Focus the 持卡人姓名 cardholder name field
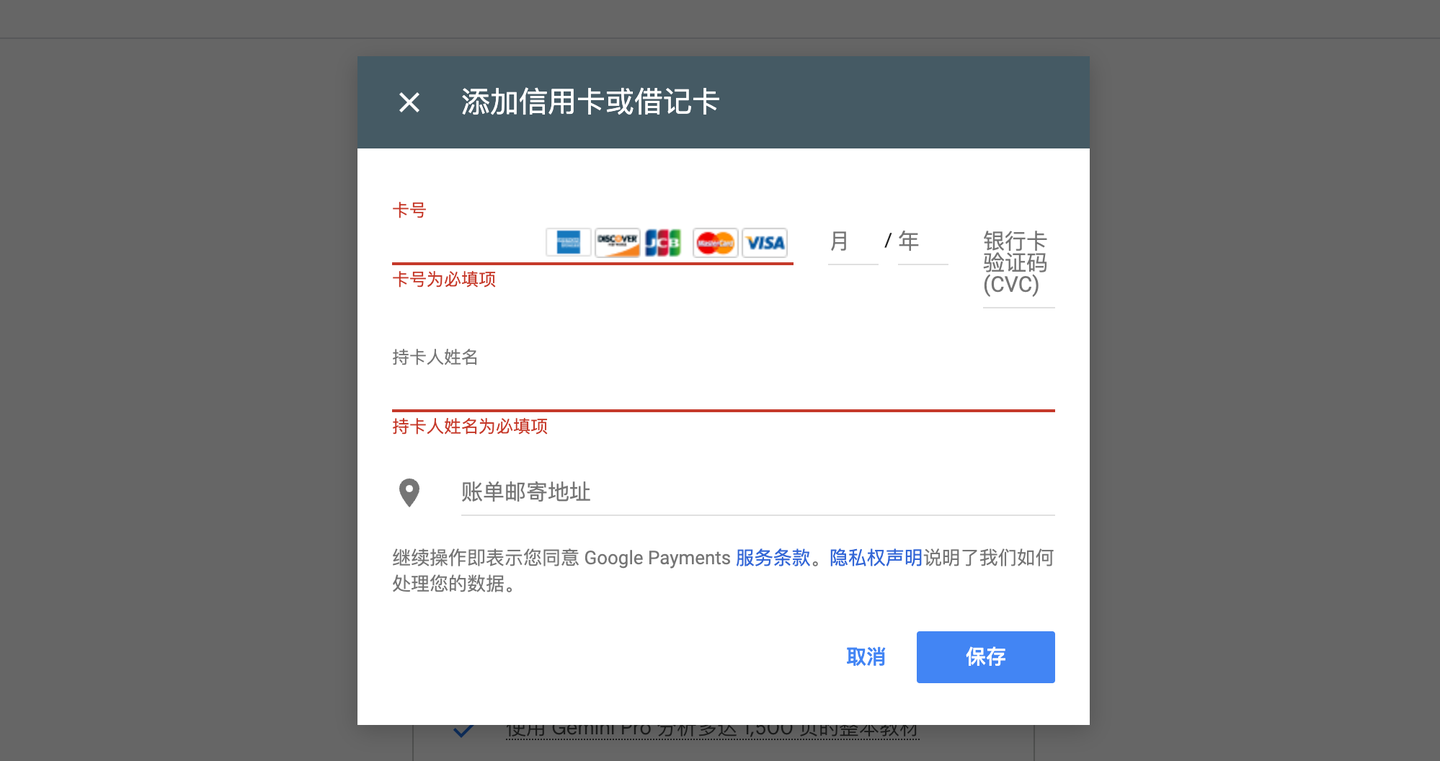The height and width of the screenshot is (761, 1440). tap(722, 390)
